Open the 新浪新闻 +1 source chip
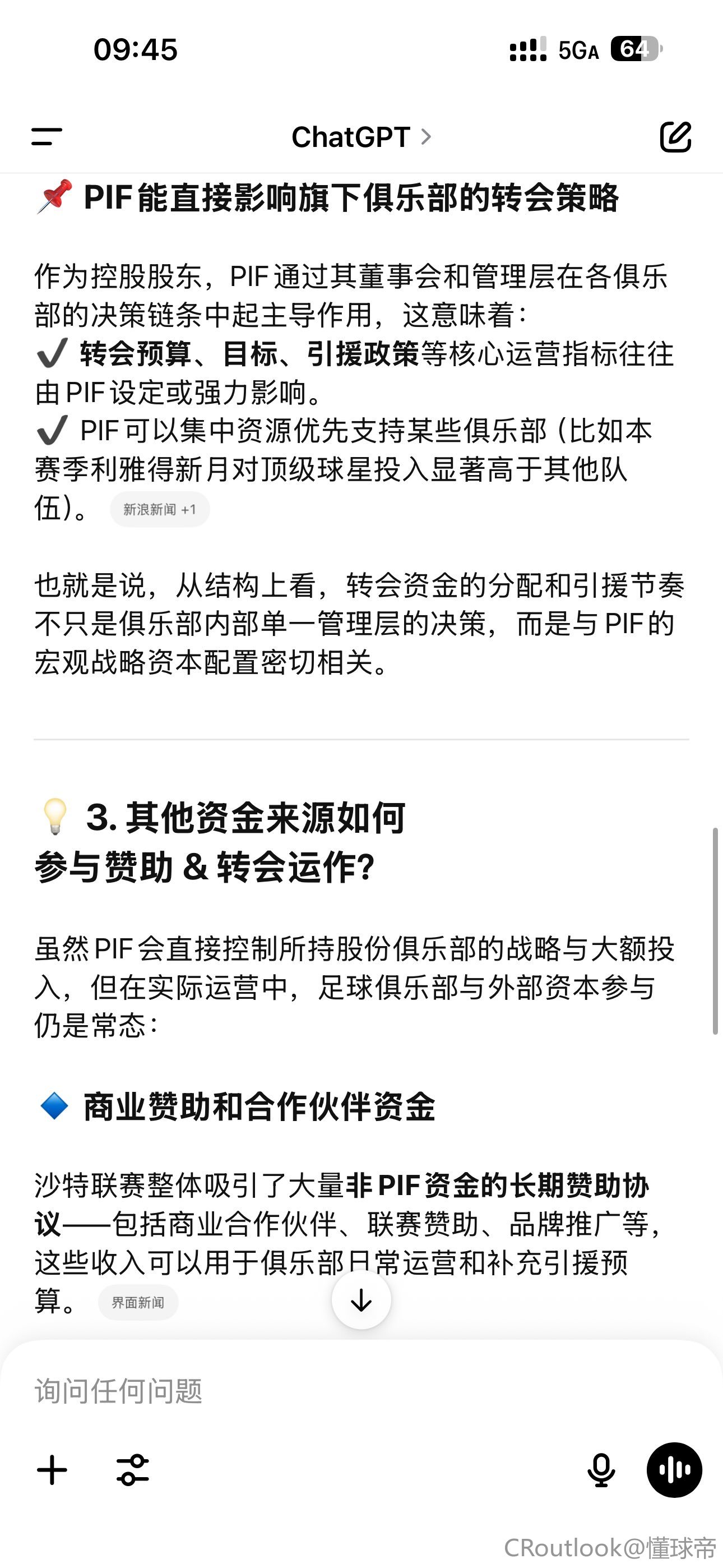The height and width of the screenshot is (1568, 723). [x=159, y=509]
